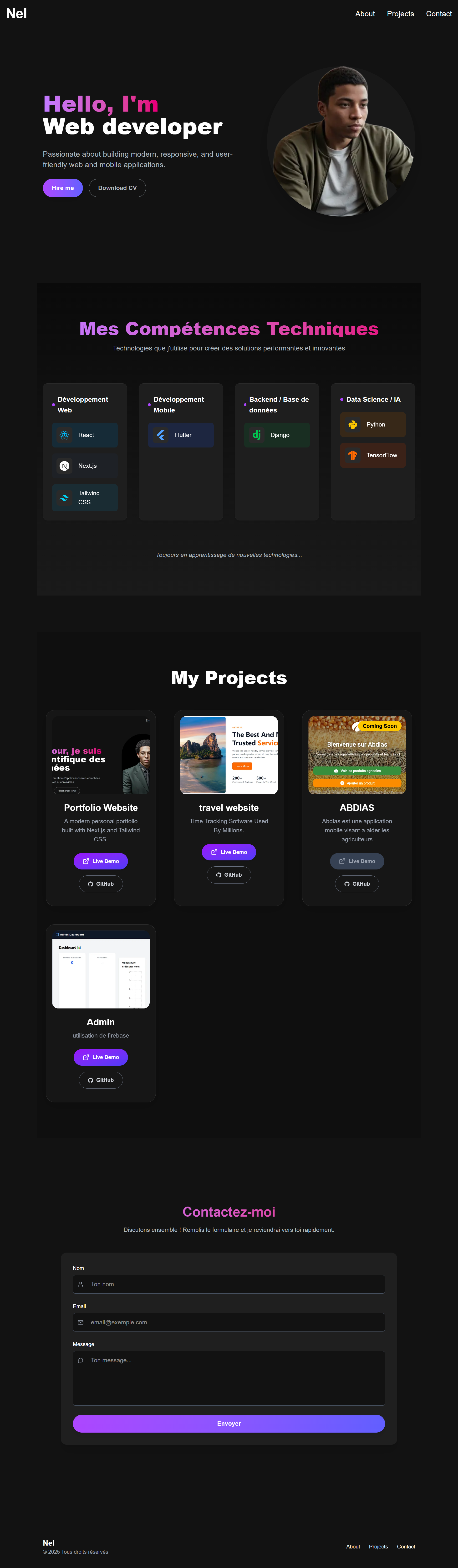This screenshot has height=1568, width=458.
Task: Open Live Demo for the Admin project
Action: 101,1057
